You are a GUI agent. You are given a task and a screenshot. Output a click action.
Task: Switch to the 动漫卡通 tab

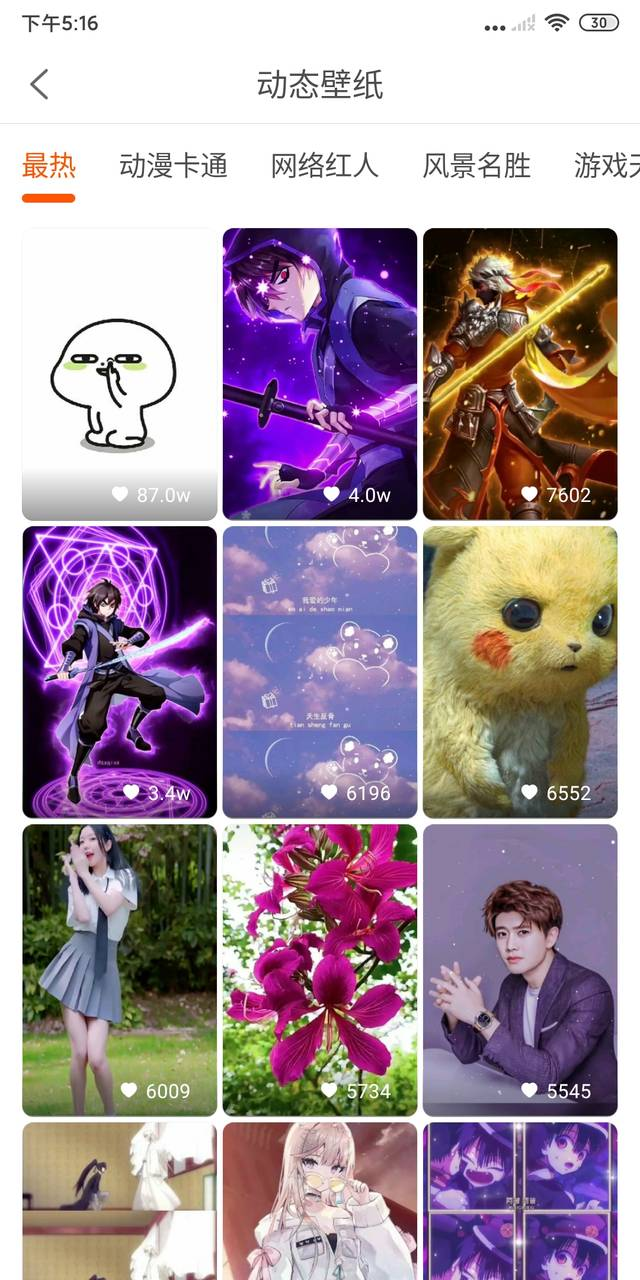(173, 166)
